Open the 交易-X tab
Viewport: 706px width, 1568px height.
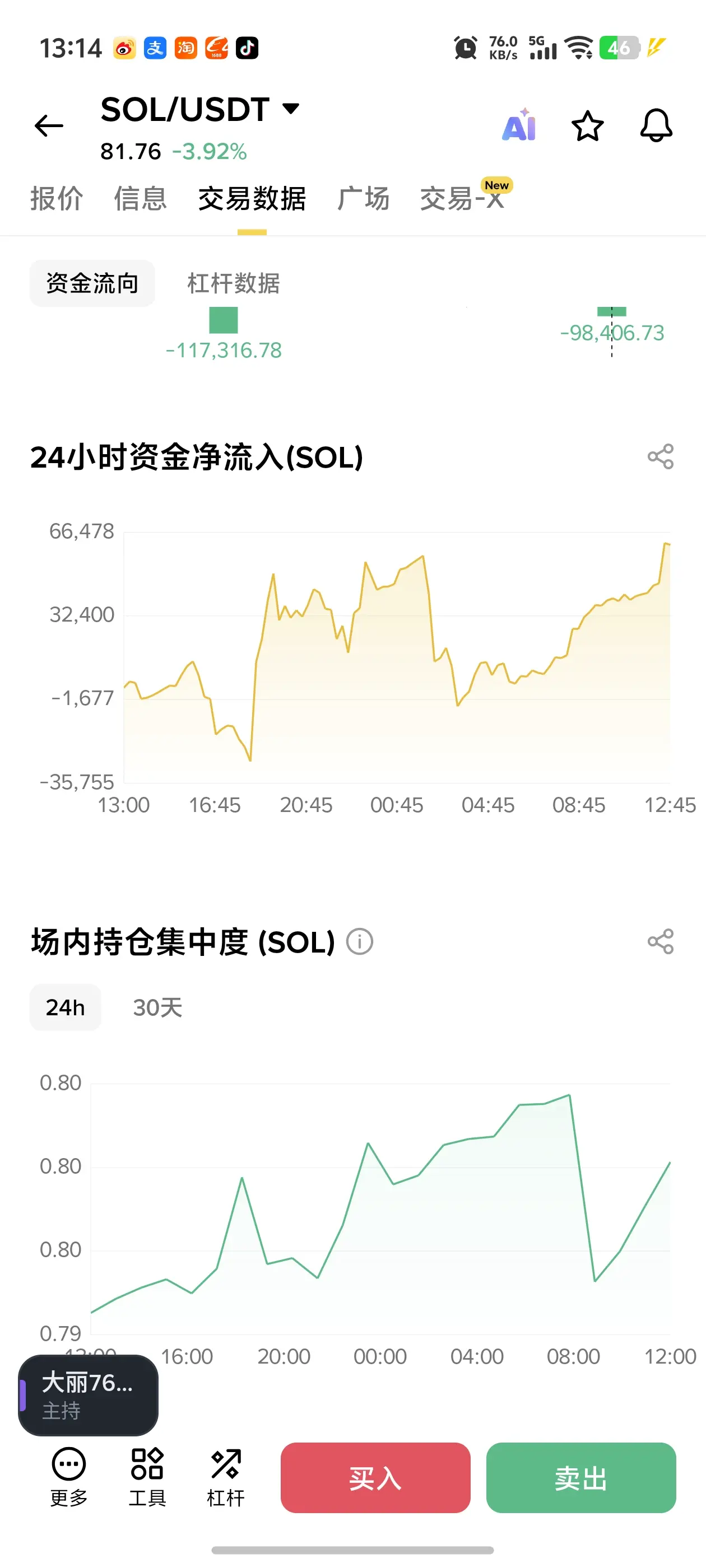pos(462,198)
